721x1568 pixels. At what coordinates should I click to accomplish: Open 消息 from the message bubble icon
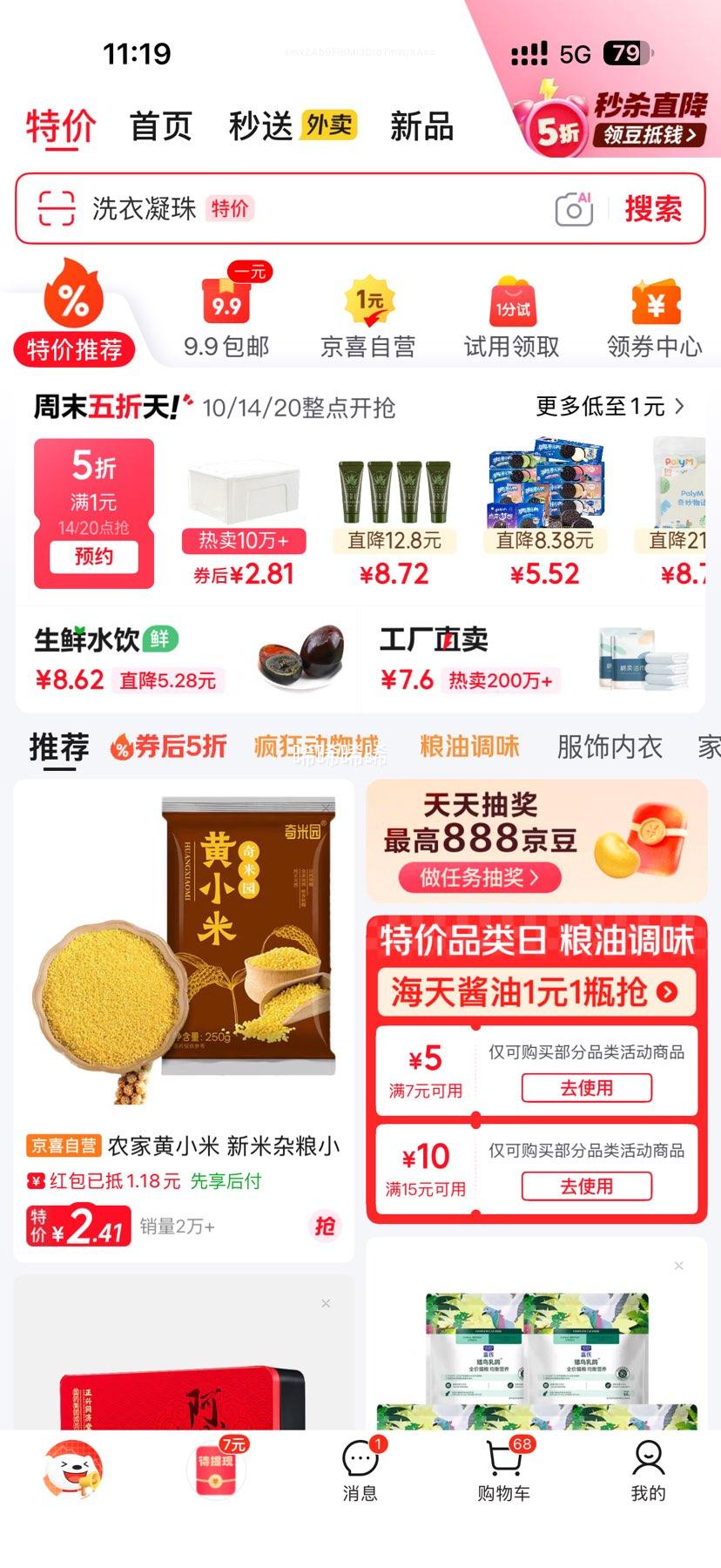(360, 1472)
